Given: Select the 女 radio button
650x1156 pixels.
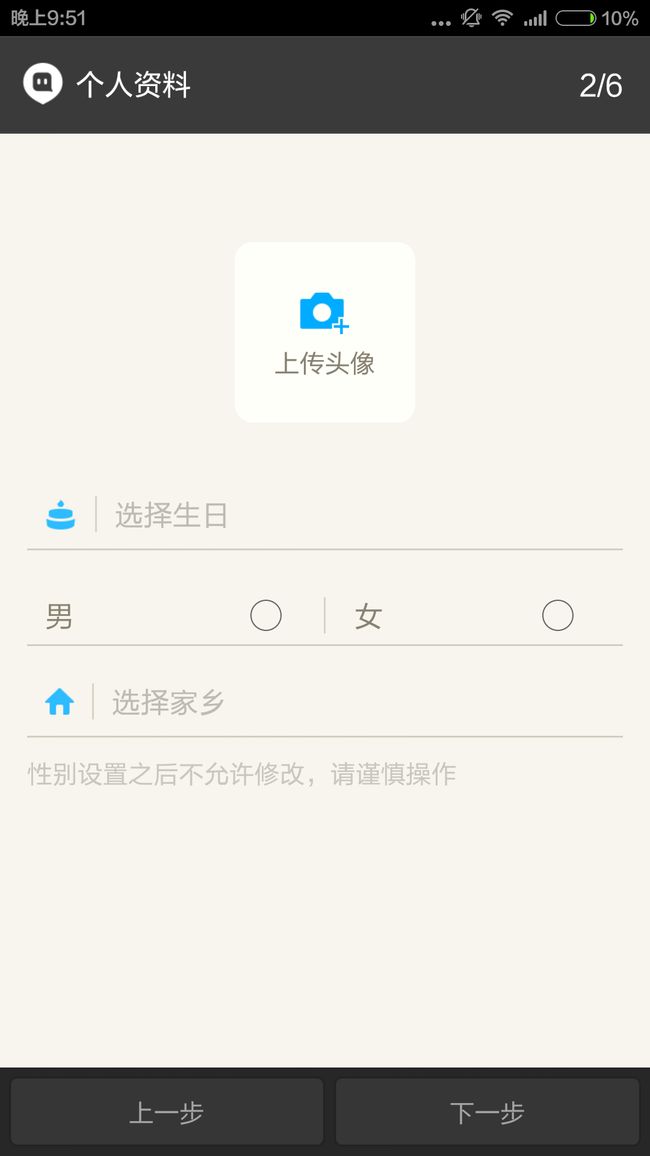Looking at the screenshot, I should [x=558, y=616].
